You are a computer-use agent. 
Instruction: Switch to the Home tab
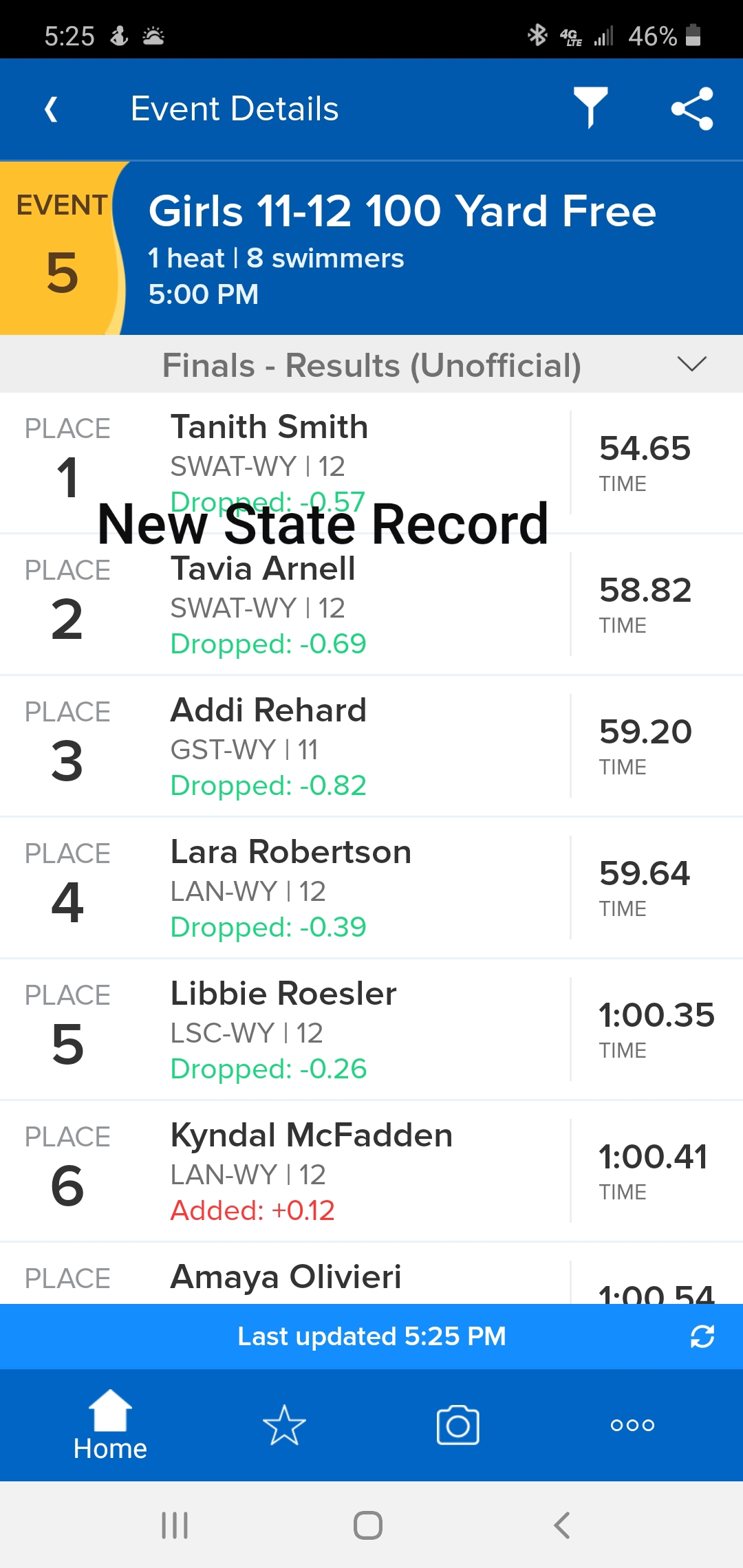(110, 1425)
